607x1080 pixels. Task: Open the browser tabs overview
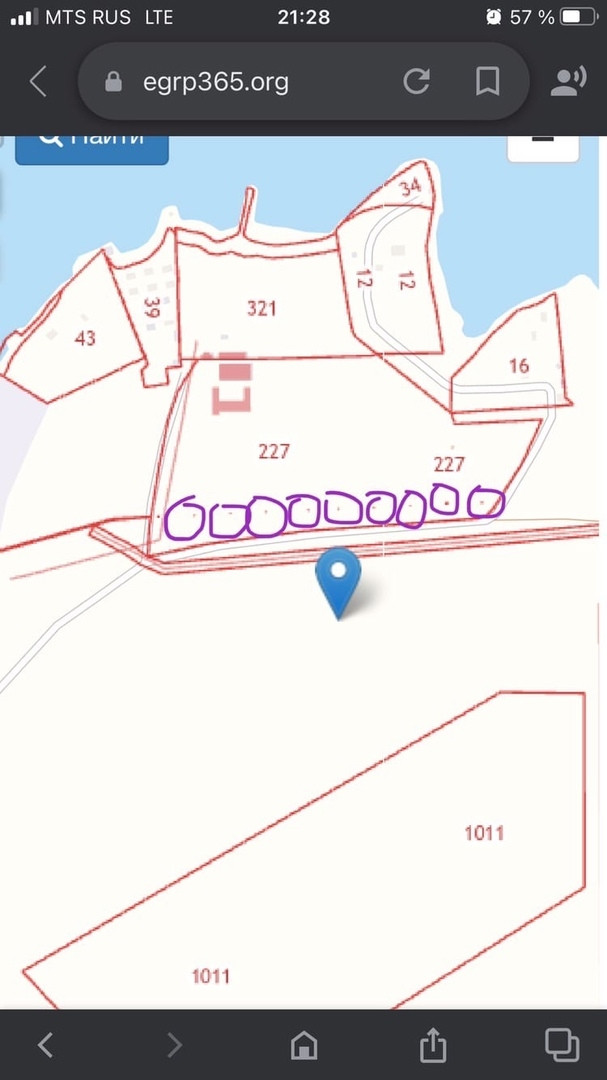pos(562,1045)
